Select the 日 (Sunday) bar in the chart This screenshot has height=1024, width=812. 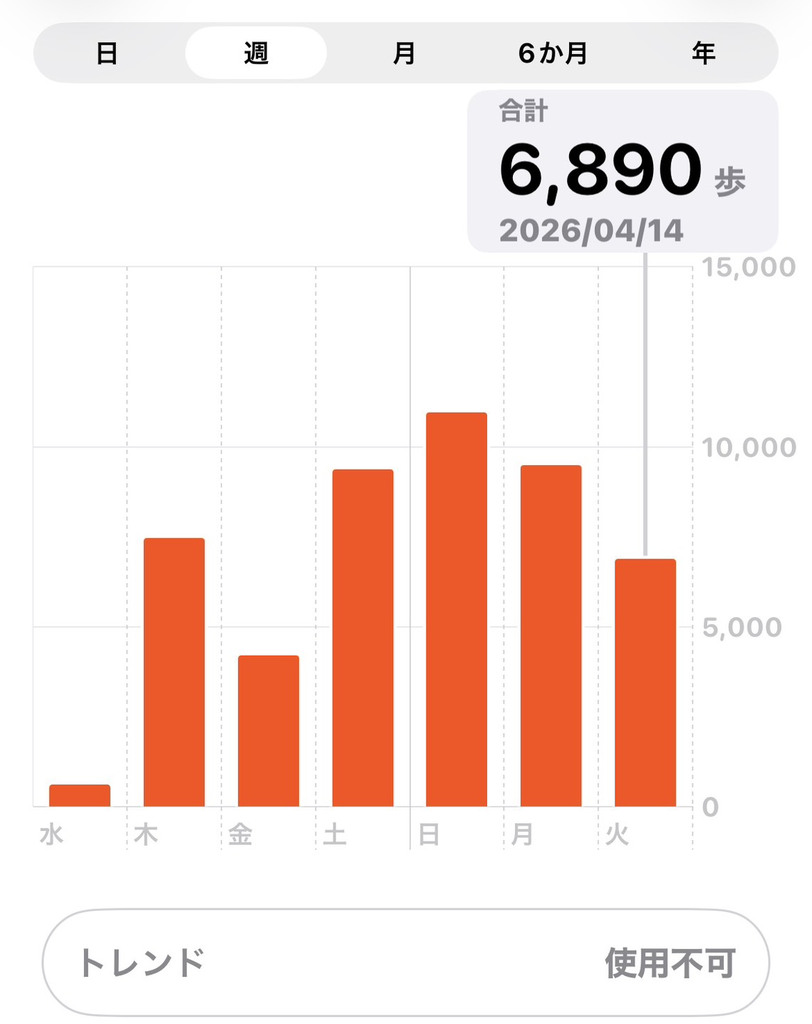click(456, 610)
